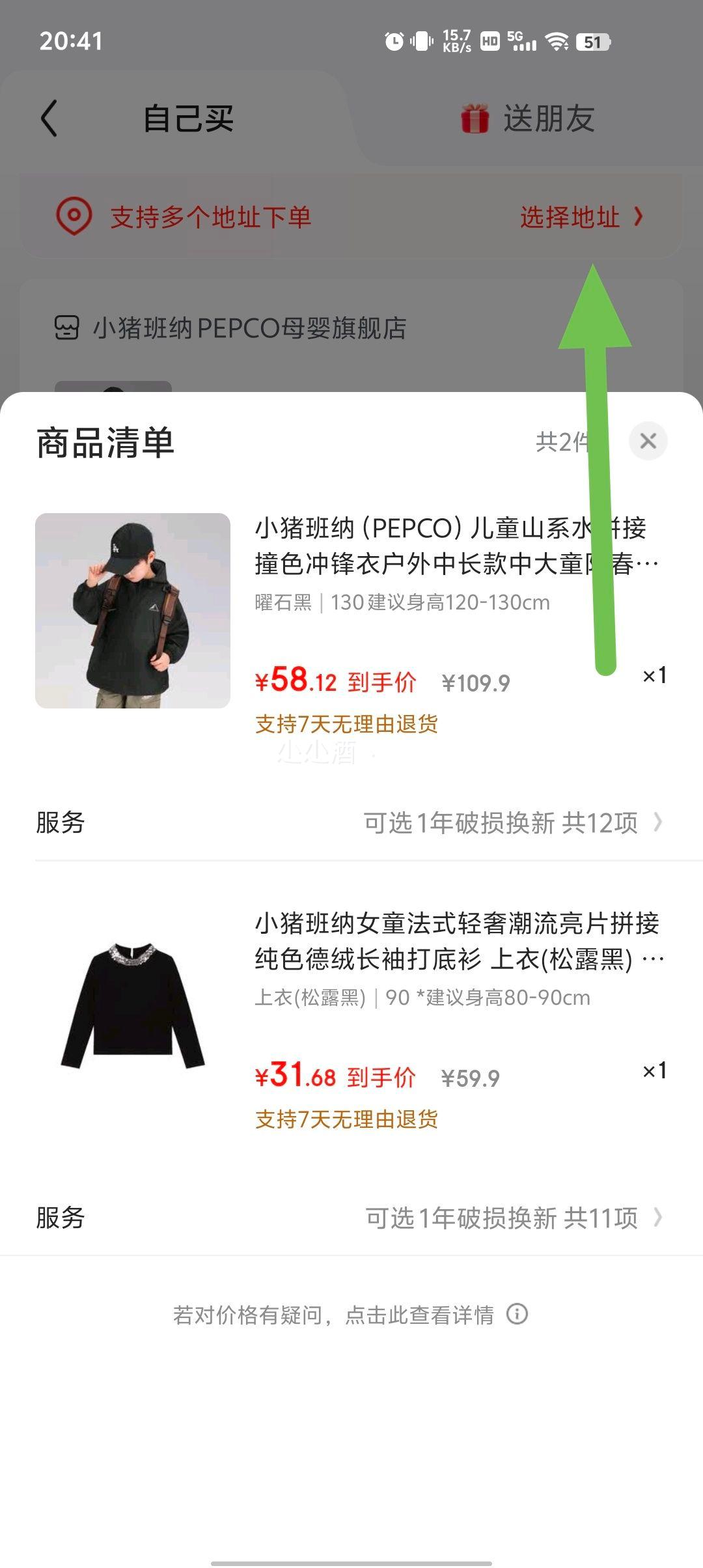The height and width of the screenshot is (1568, 703).
Task: Expand 服务 options with 共12项
Action: (512, 822)
